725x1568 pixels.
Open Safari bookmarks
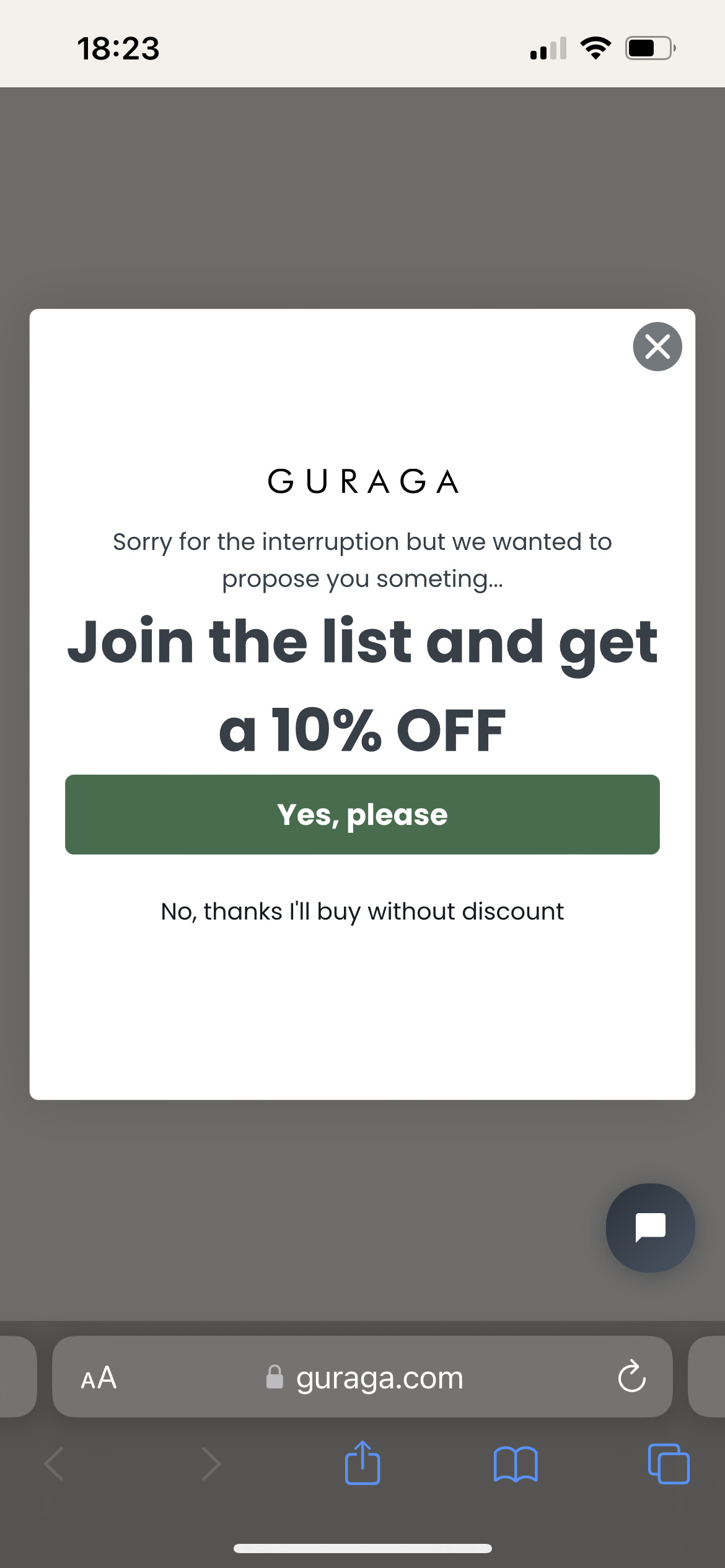tap(516, 1464)
